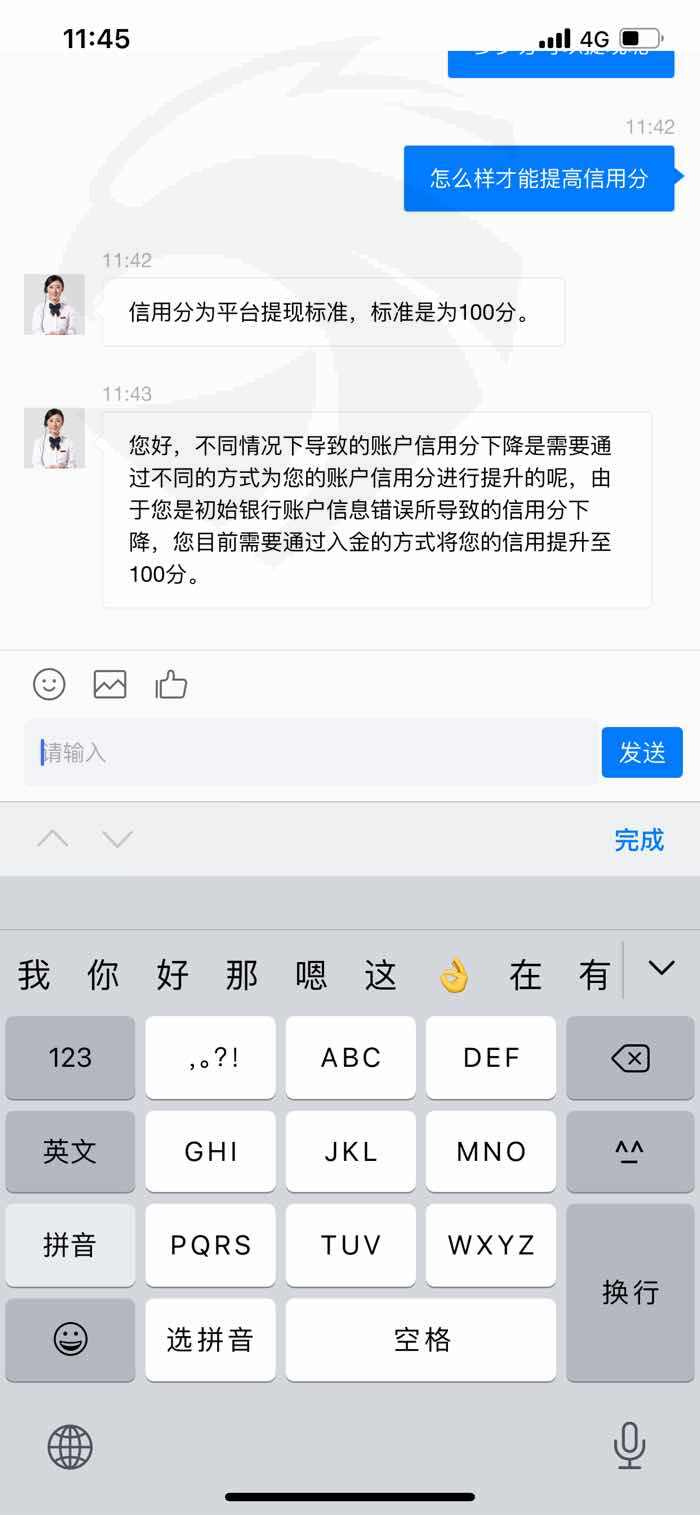Open the globe keyboard switcher
This screenshot has height=1515, width=700.
[70, 1446]
